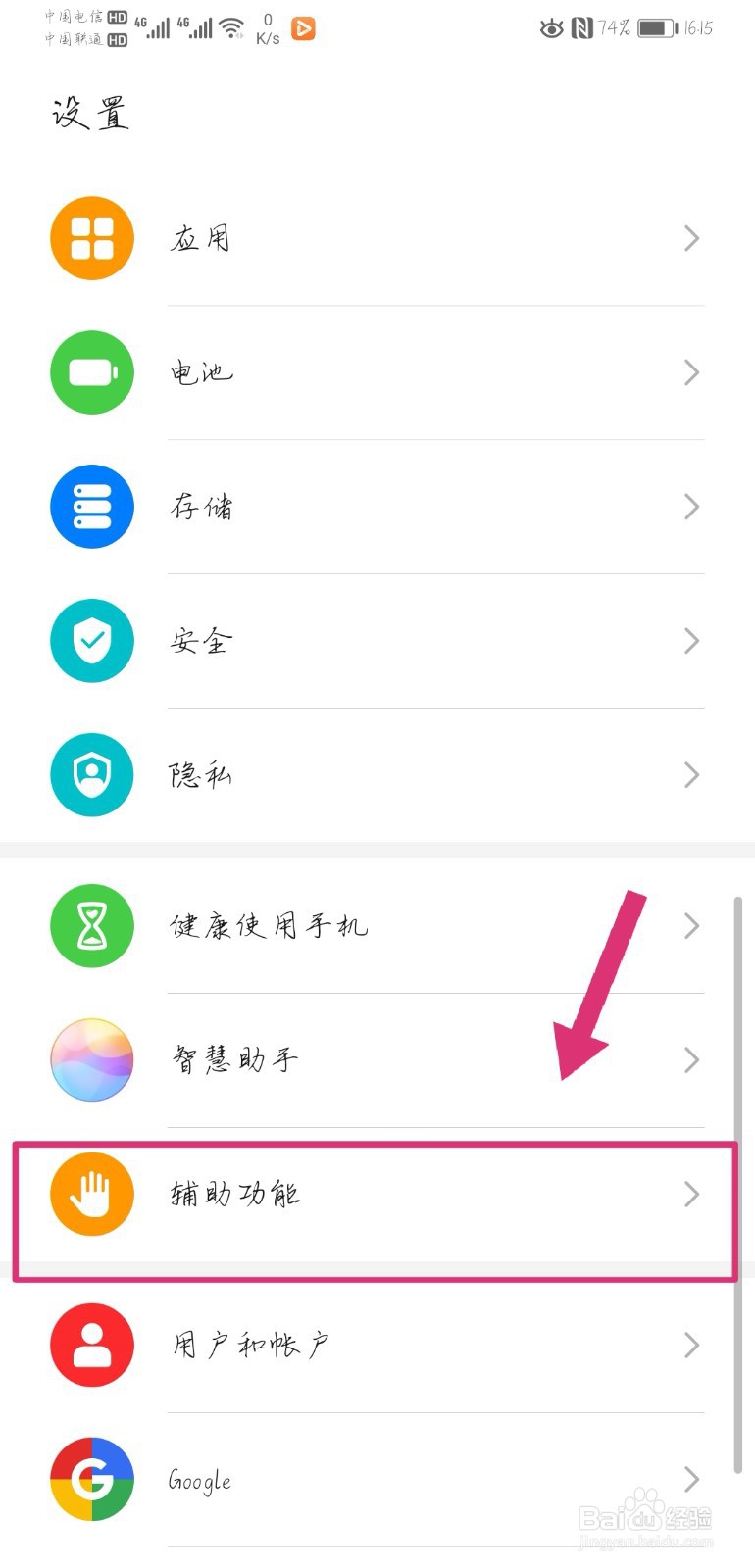755x1568 pixels.
Task: Select the 智慧助手 swirl sphere icon
Action: (x=91, y=1058)
